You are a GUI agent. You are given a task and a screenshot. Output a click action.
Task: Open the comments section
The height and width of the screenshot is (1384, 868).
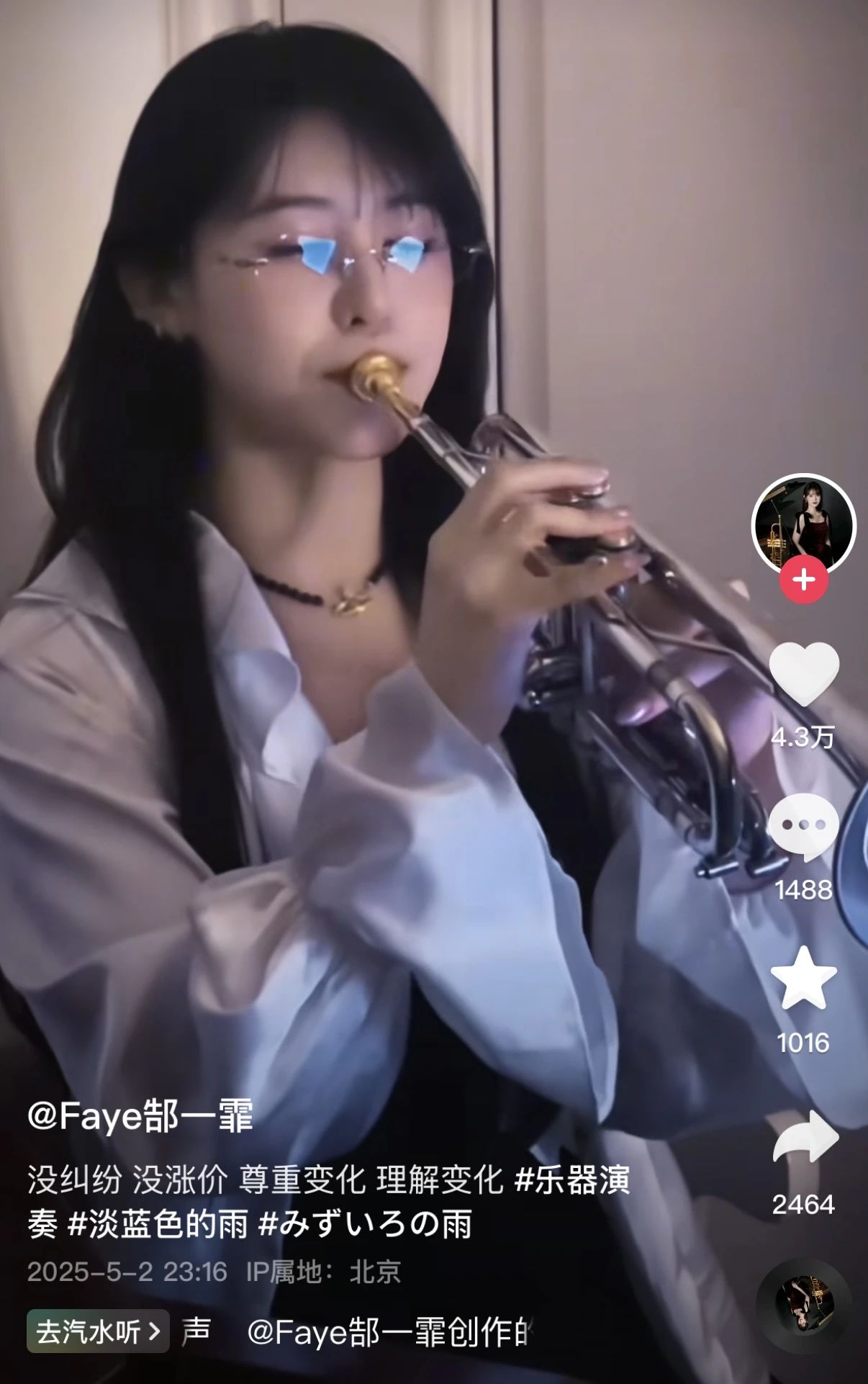pyautogui.click(x=803, y=827)
